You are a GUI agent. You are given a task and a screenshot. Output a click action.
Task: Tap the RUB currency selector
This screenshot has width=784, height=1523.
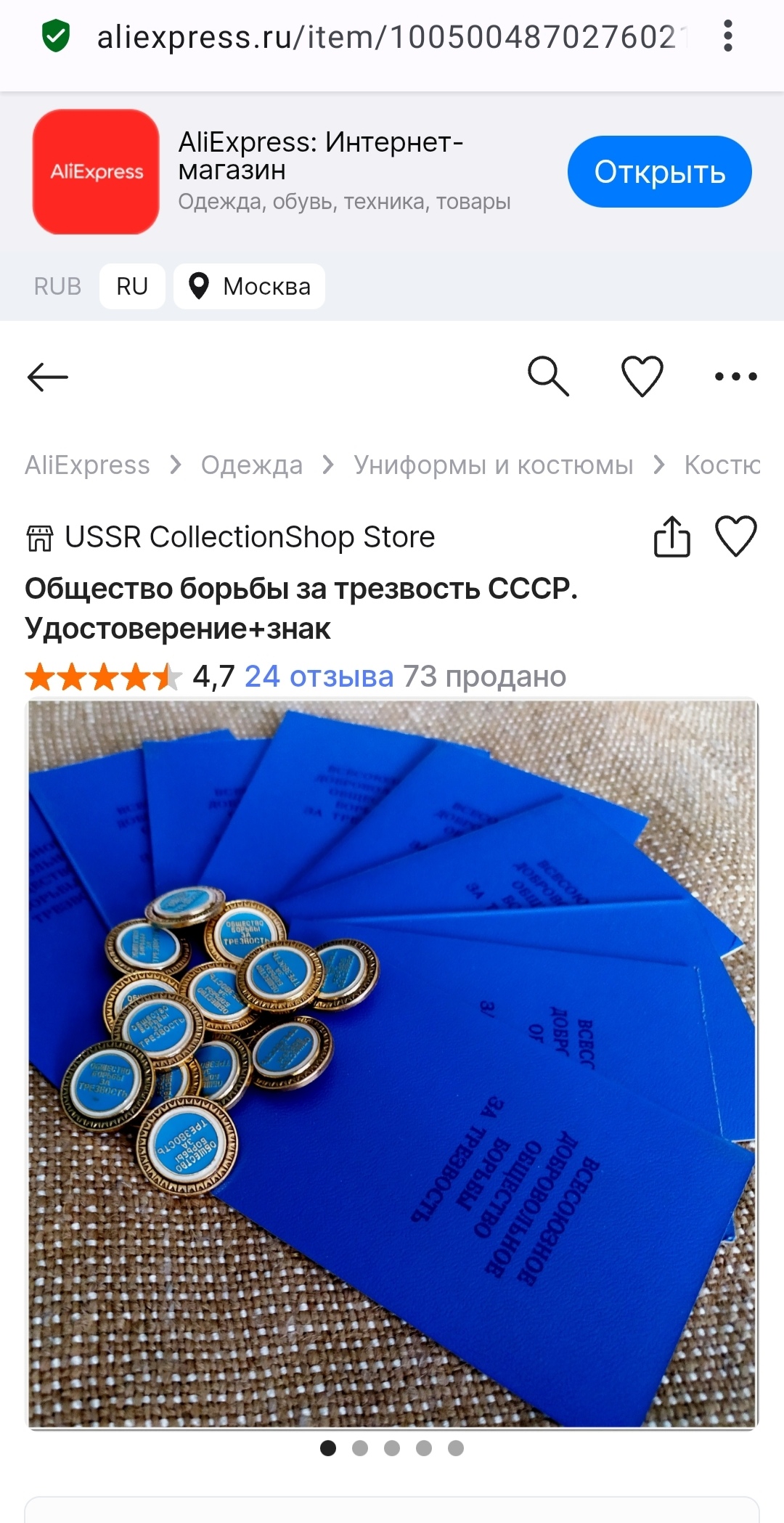[x=57, y=286]
